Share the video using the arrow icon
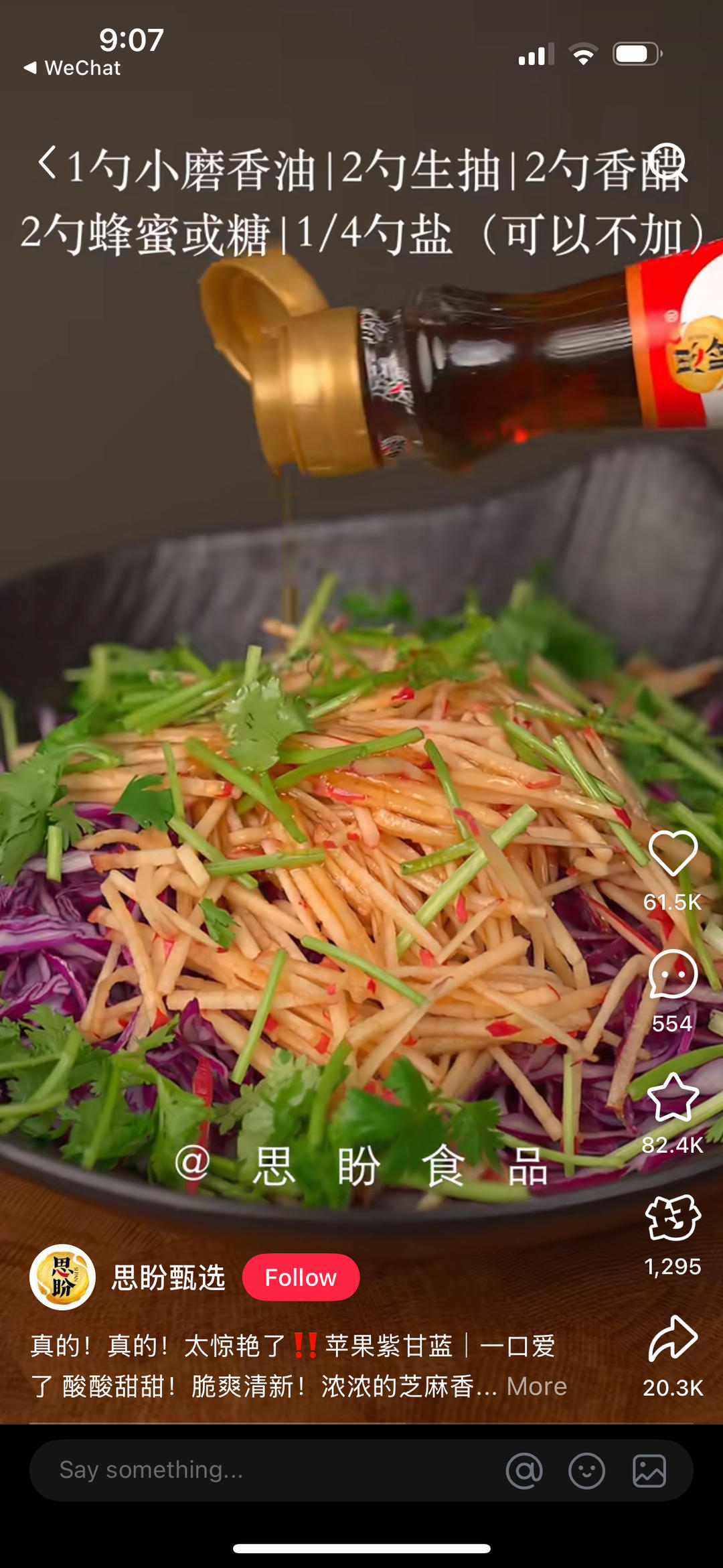 pos(673,1339)
